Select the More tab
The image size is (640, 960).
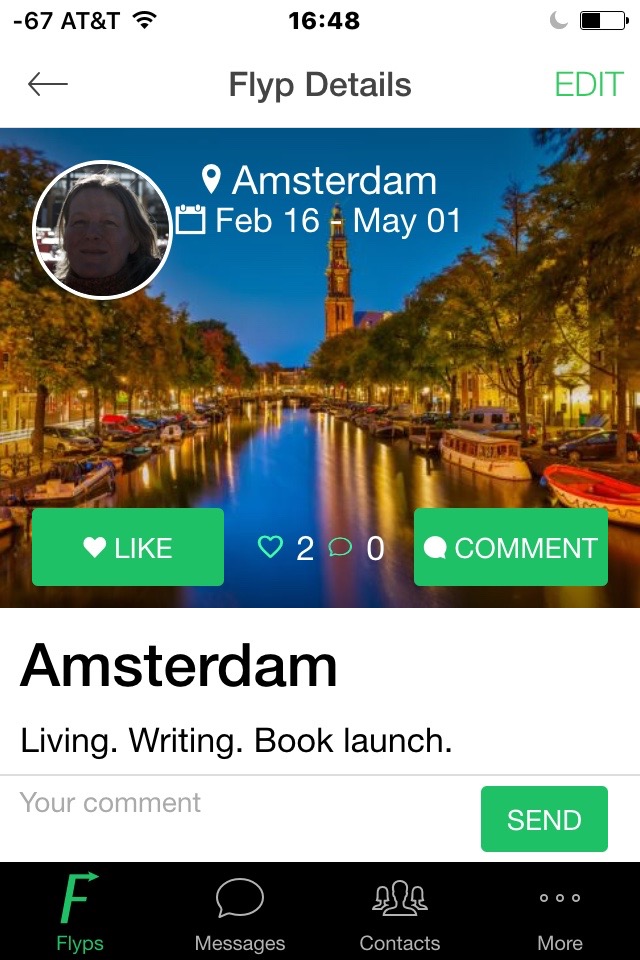[560, 912]
